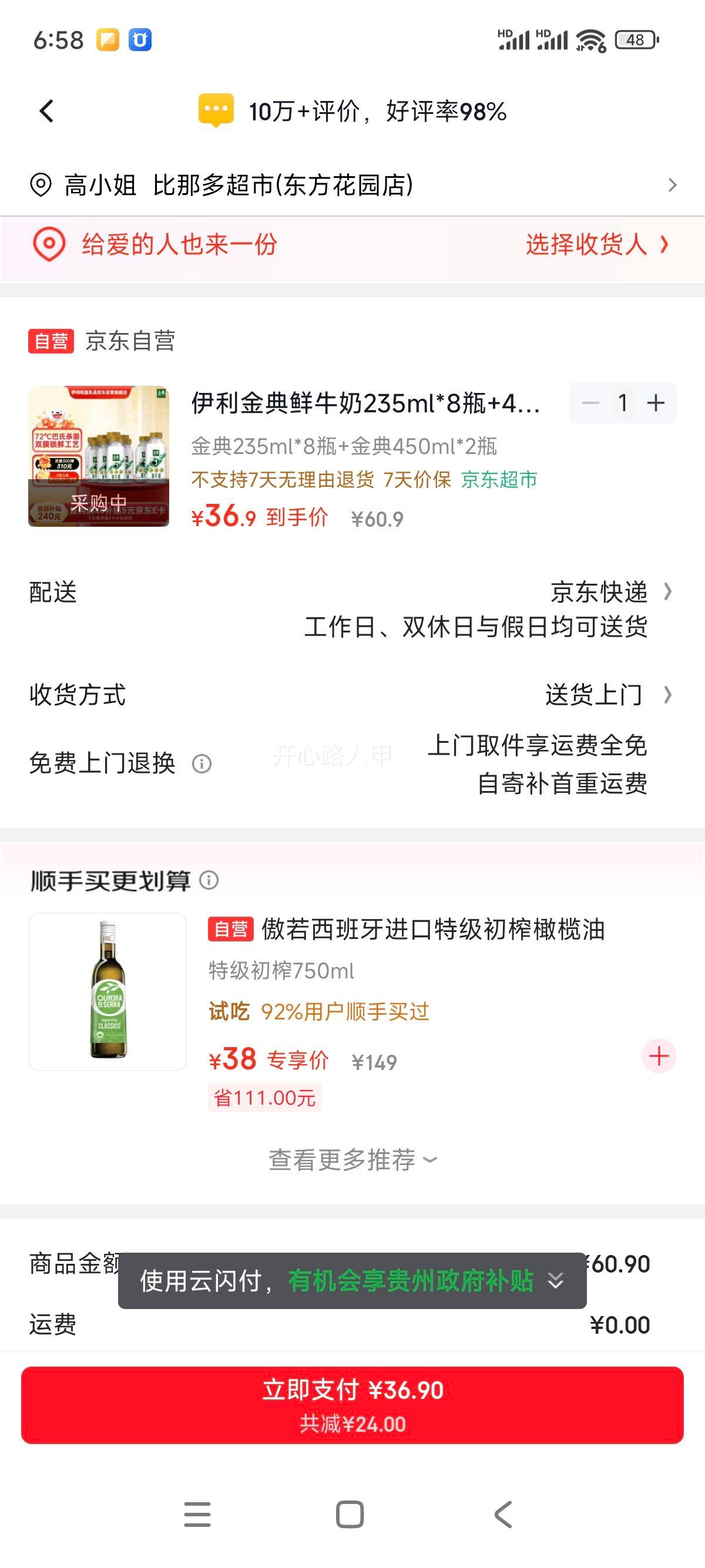The height and width of the screenshot is (1568, 705).
Task: Open 京东超市 store link
Action: [501, 481]
